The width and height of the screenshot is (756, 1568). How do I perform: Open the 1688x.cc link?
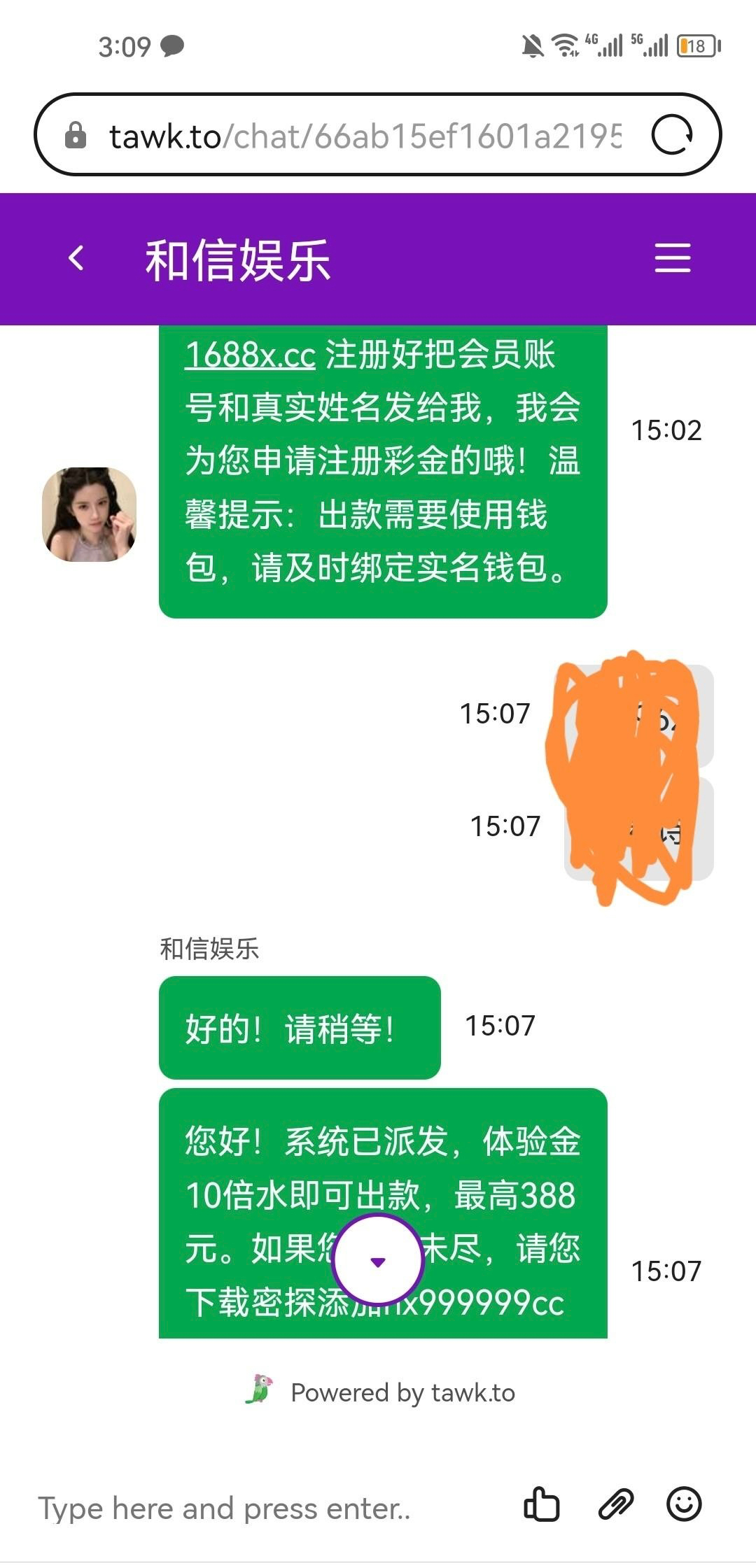coord(250,355)
